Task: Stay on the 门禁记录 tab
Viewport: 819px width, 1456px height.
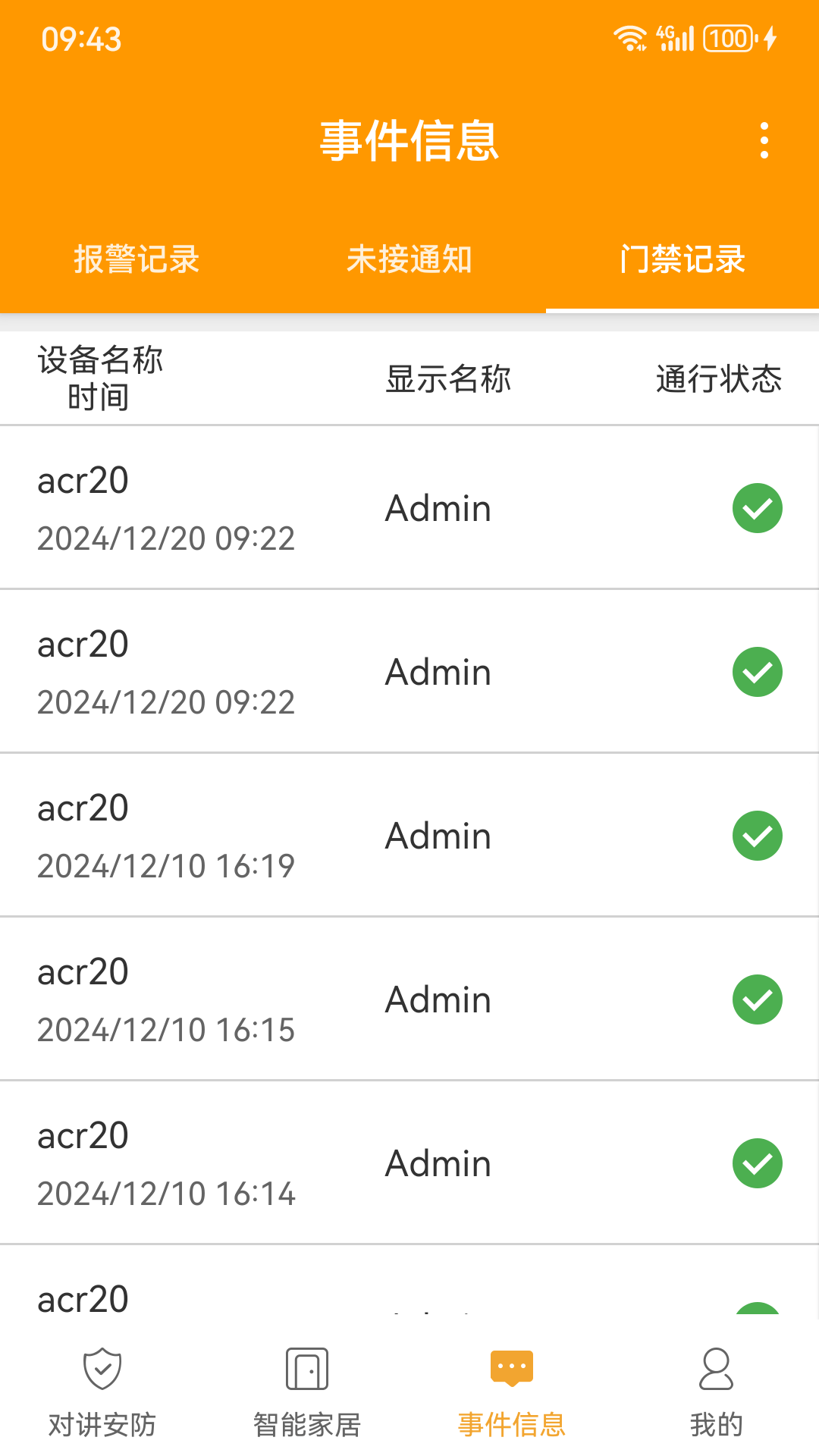Action: pyautogui.click(x=682, y=259)
